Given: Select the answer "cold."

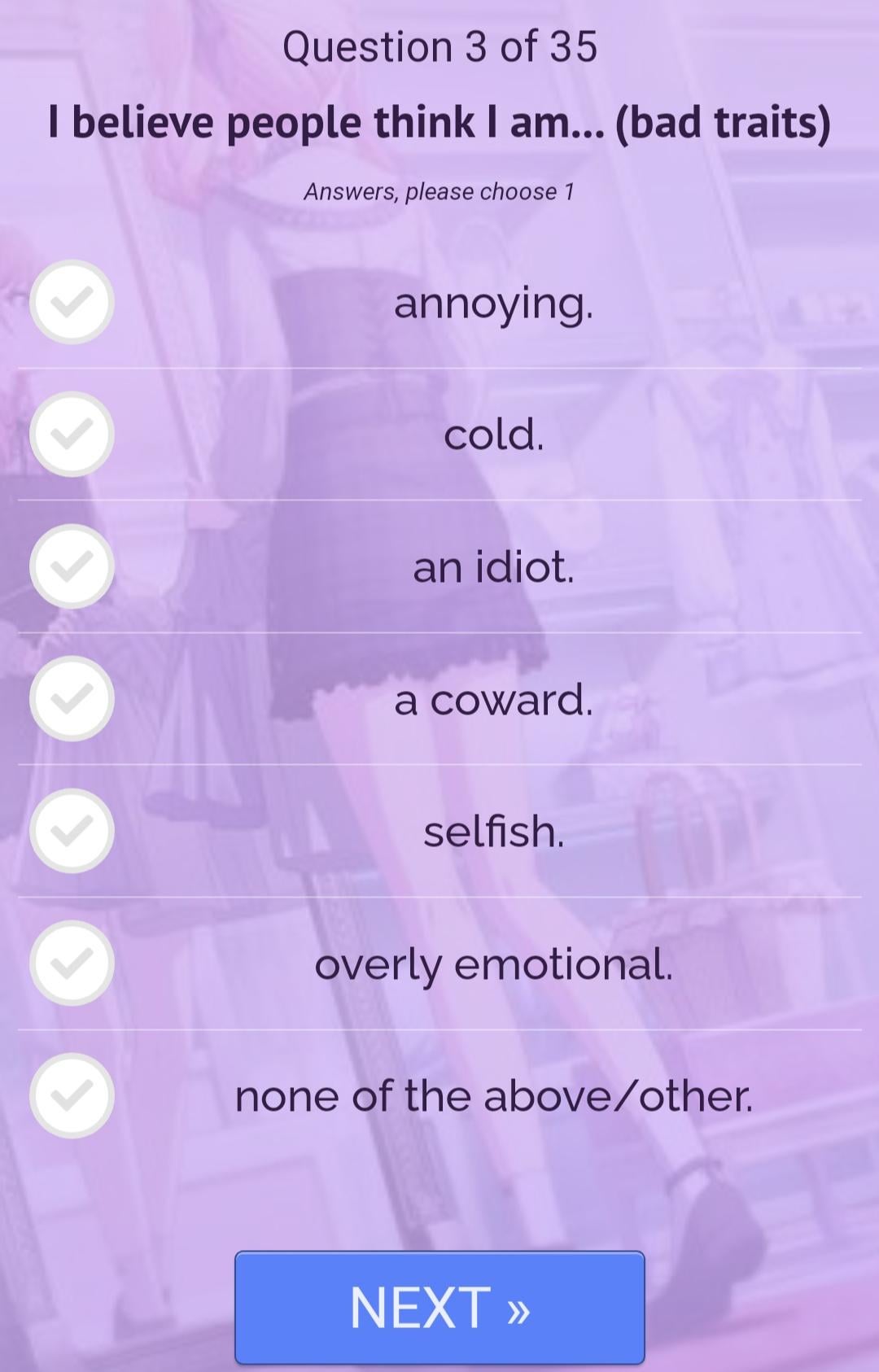Looking at the screenshot, I should tap(492, 436).
